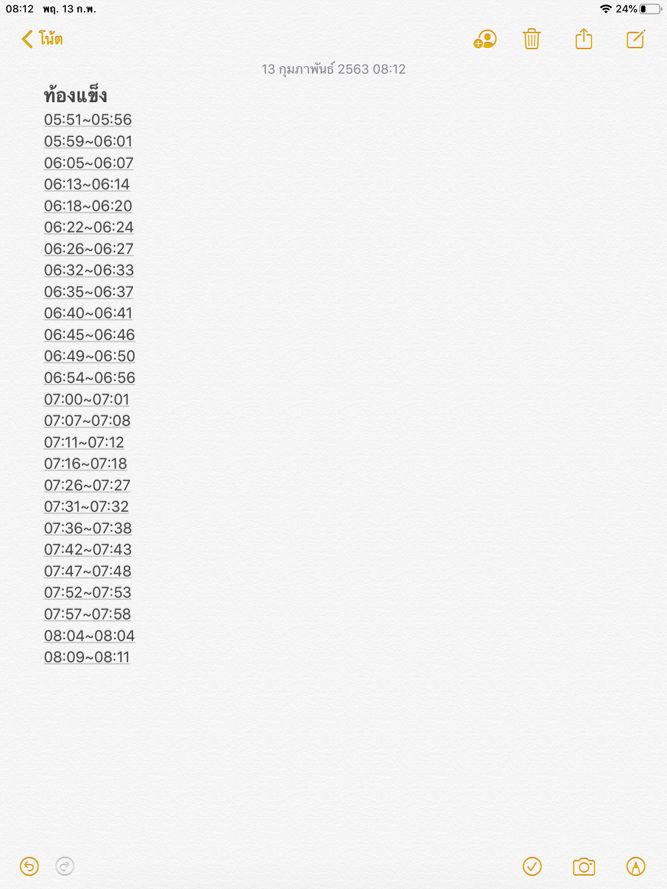667x889 pixels.
Task: Delete this note with the trash icon
Action: pyautogui.click(x=532, y=39)
